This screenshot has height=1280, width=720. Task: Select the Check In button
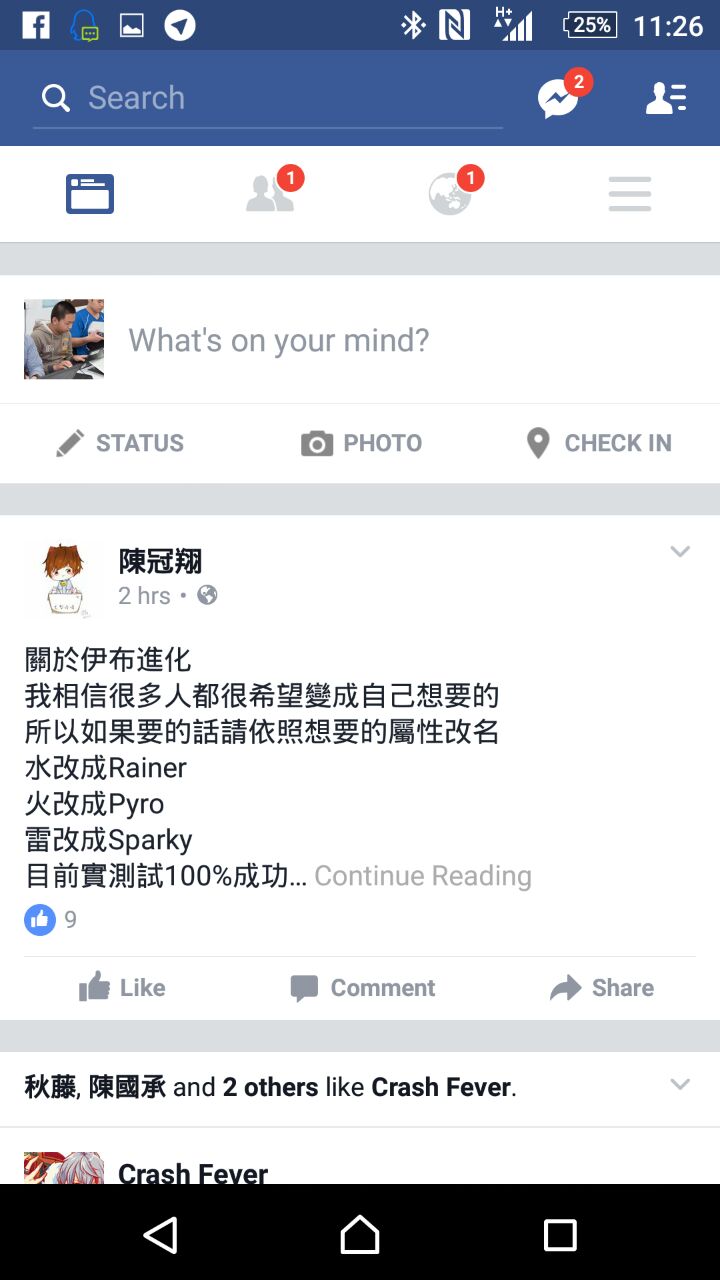coord(598,443)
